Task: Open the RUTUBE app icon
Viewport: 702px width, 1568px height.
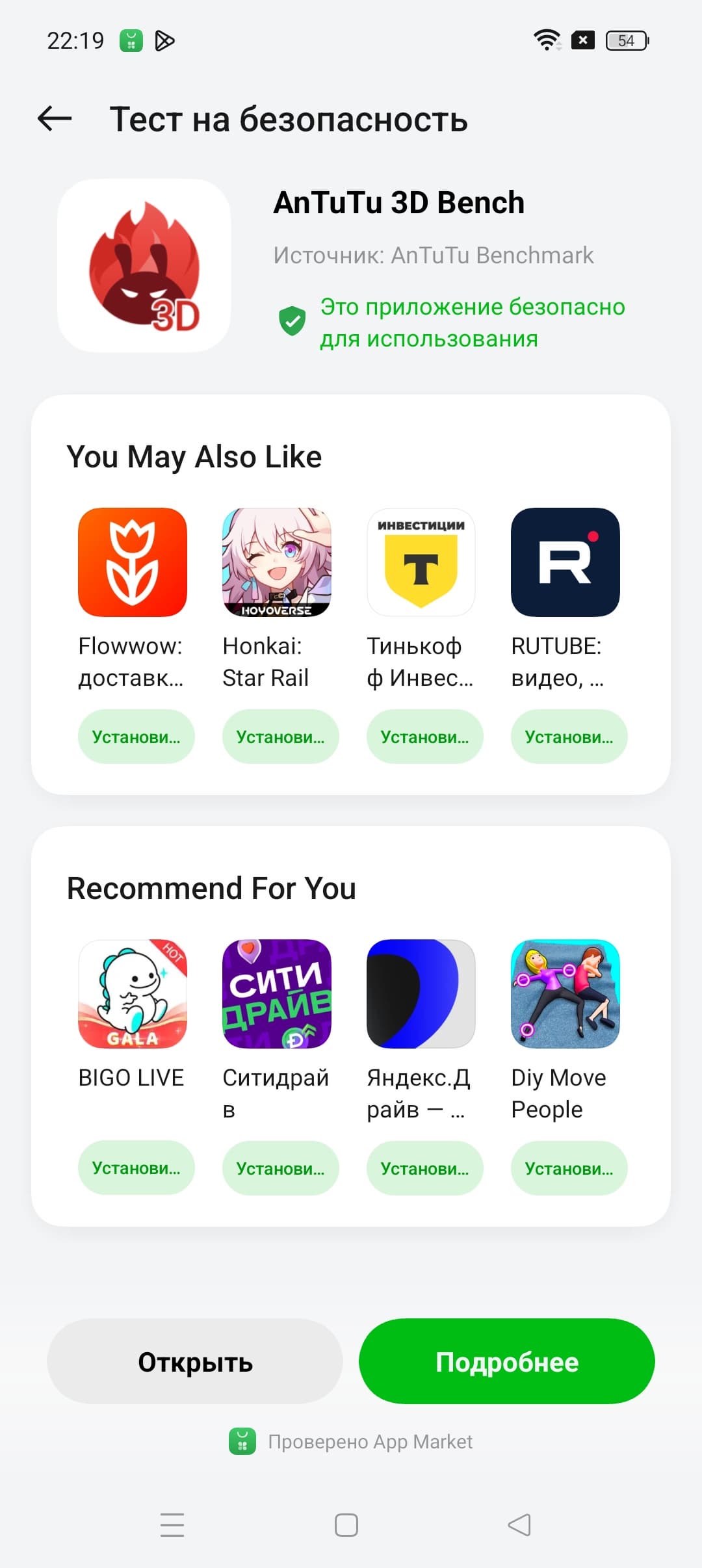Action: (565, 562)
